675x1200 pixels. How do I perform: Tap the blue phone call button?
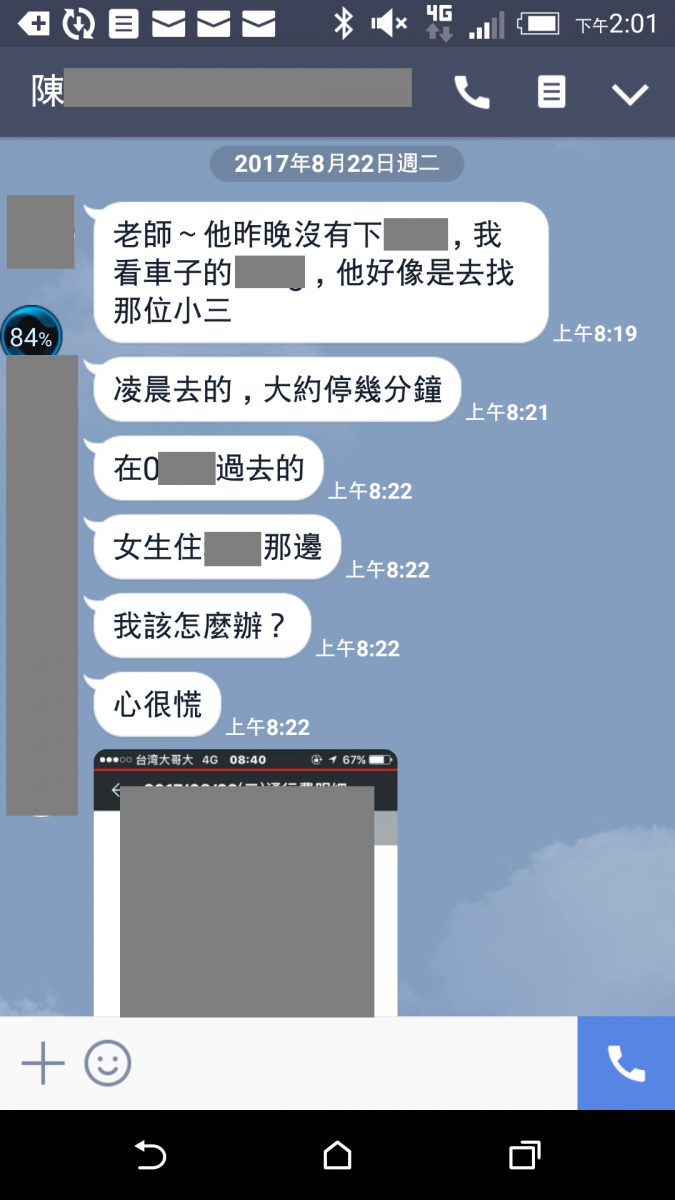click(626, 1063)
